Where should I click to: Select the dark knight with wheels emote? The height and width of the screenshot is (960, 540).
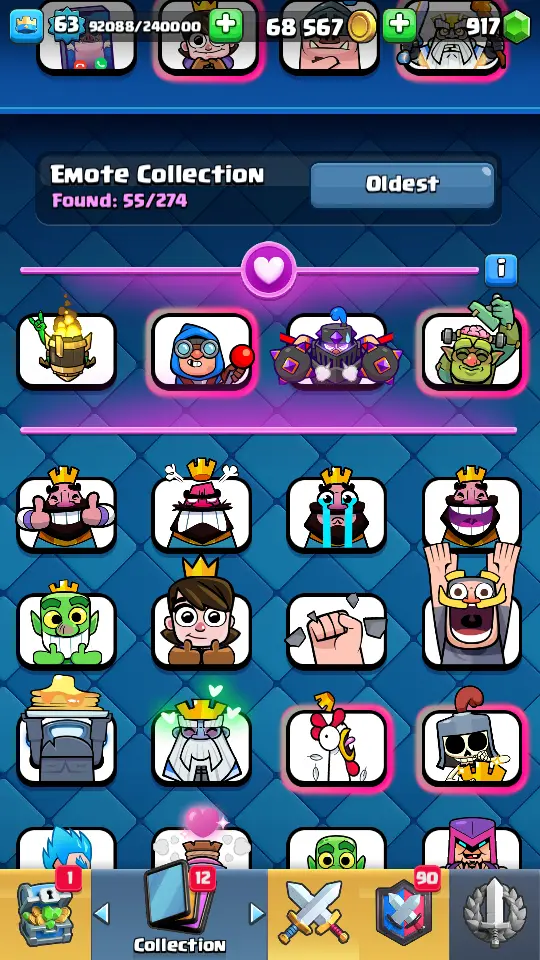click(336, 350)
